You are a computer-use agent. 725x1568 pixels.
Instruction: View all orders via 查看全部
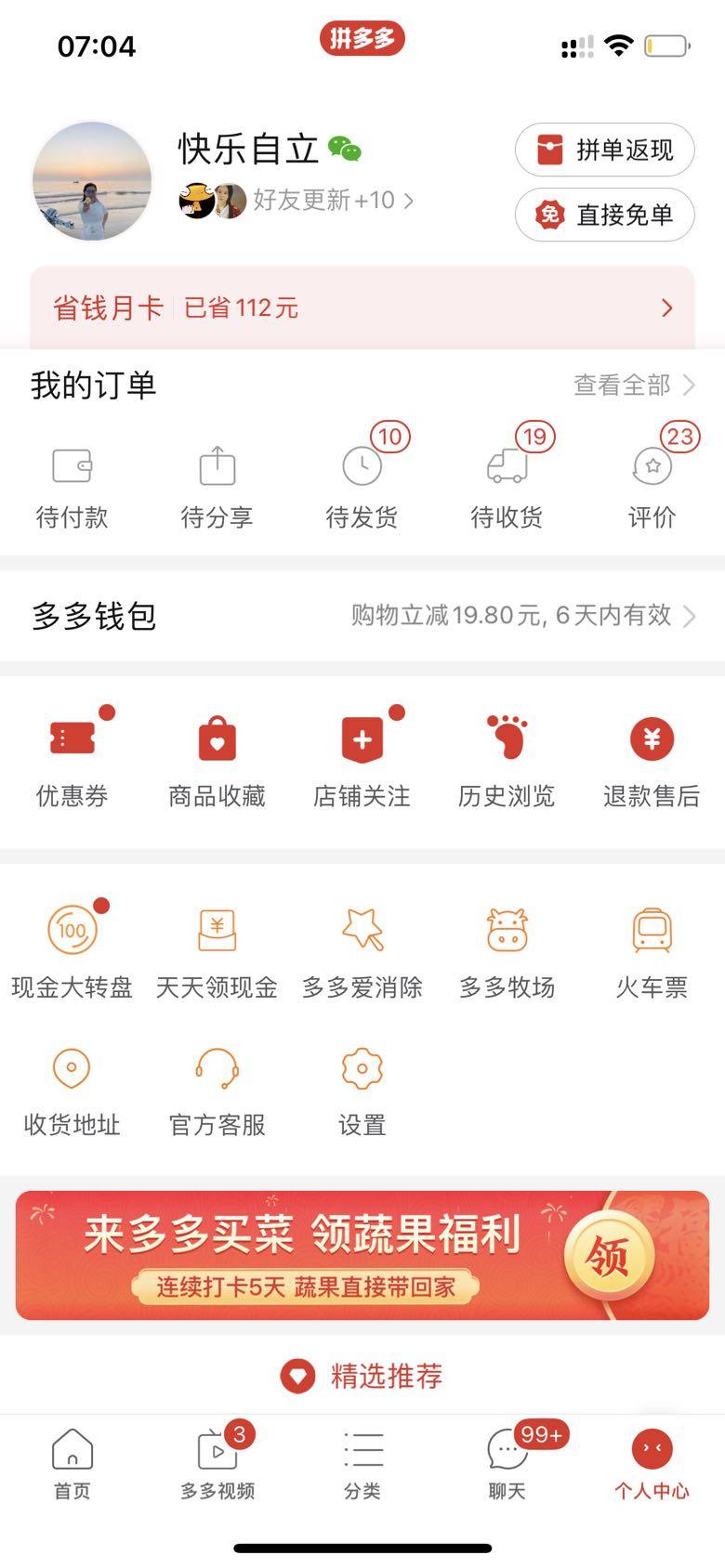(633, 385)
